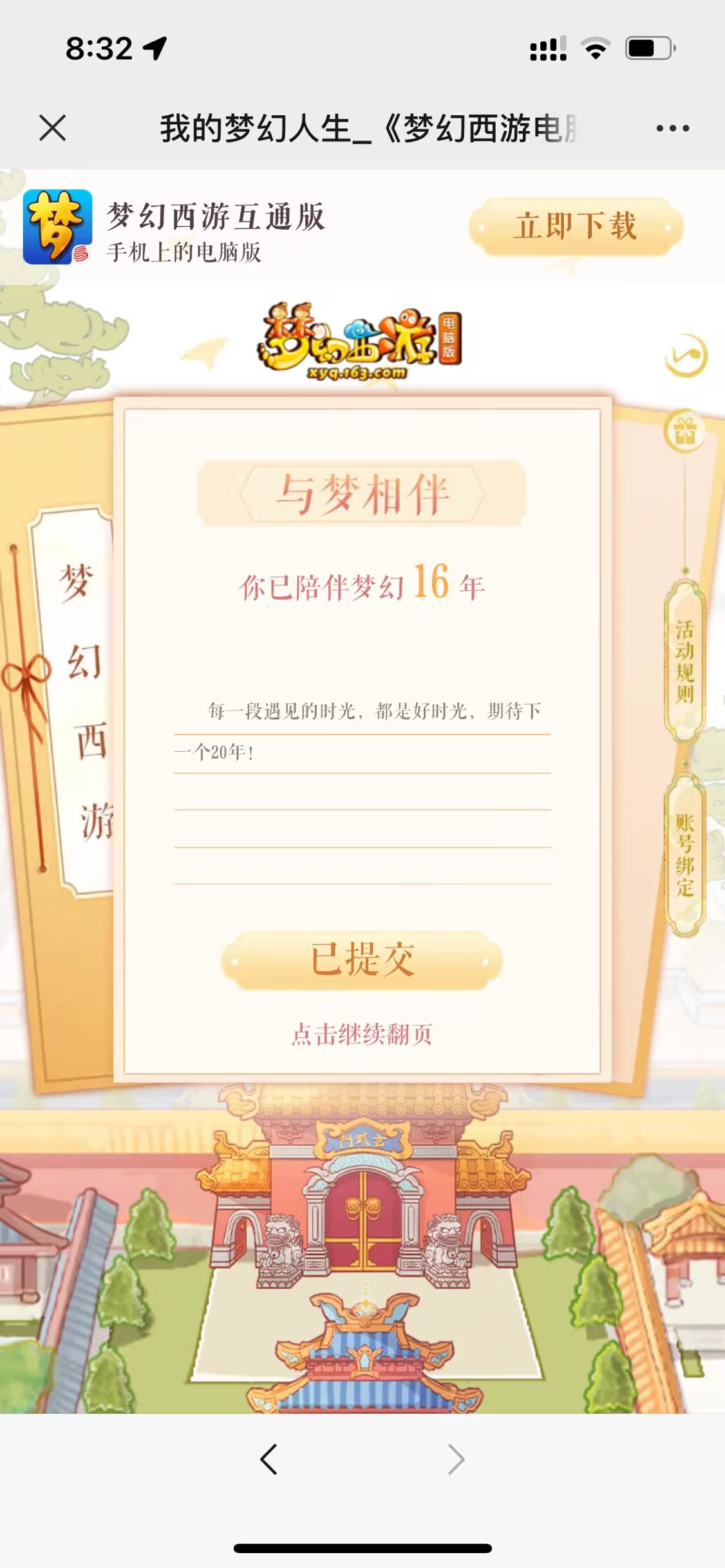Open the 梦幻西游互通版 app banner

[216, 228]
